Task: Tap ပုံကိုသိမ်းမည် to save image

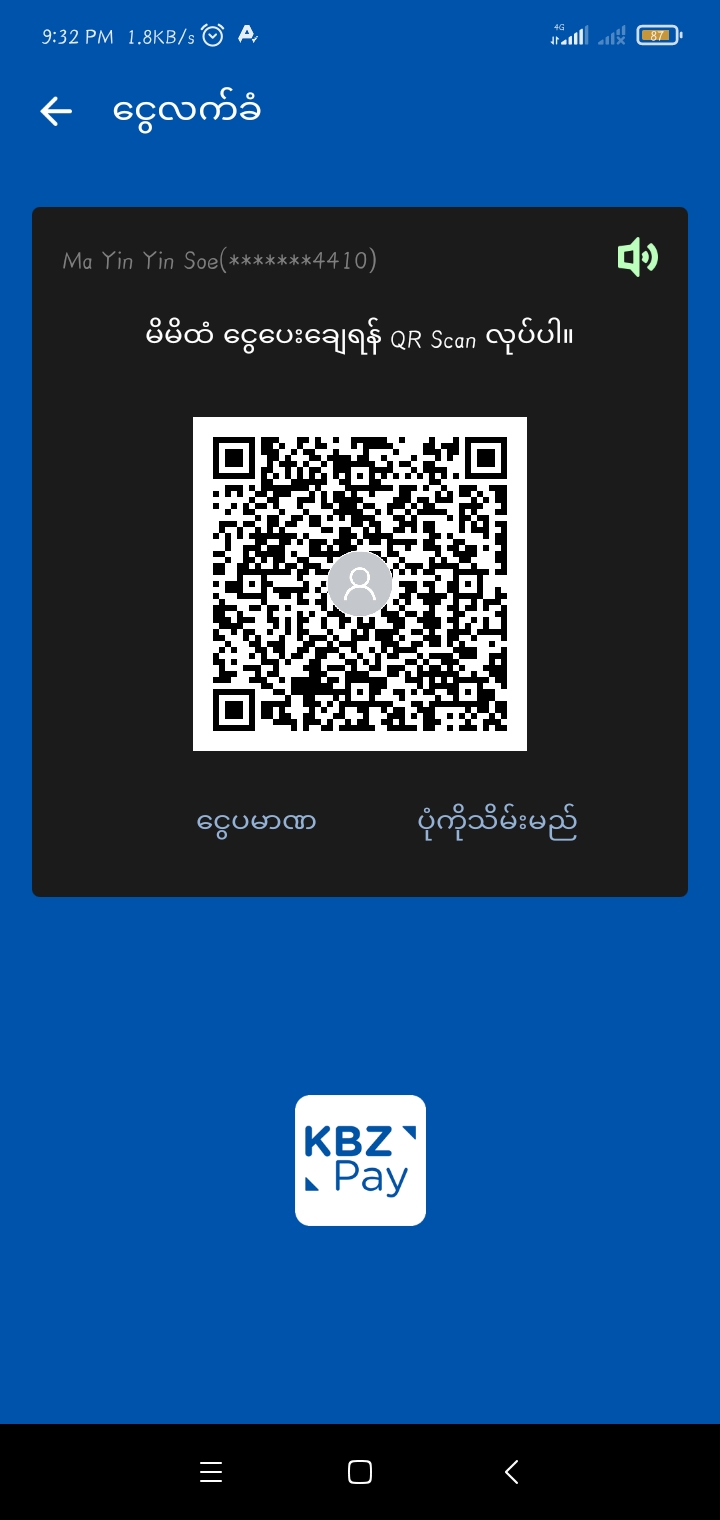Action: click(x=497, y=822)
